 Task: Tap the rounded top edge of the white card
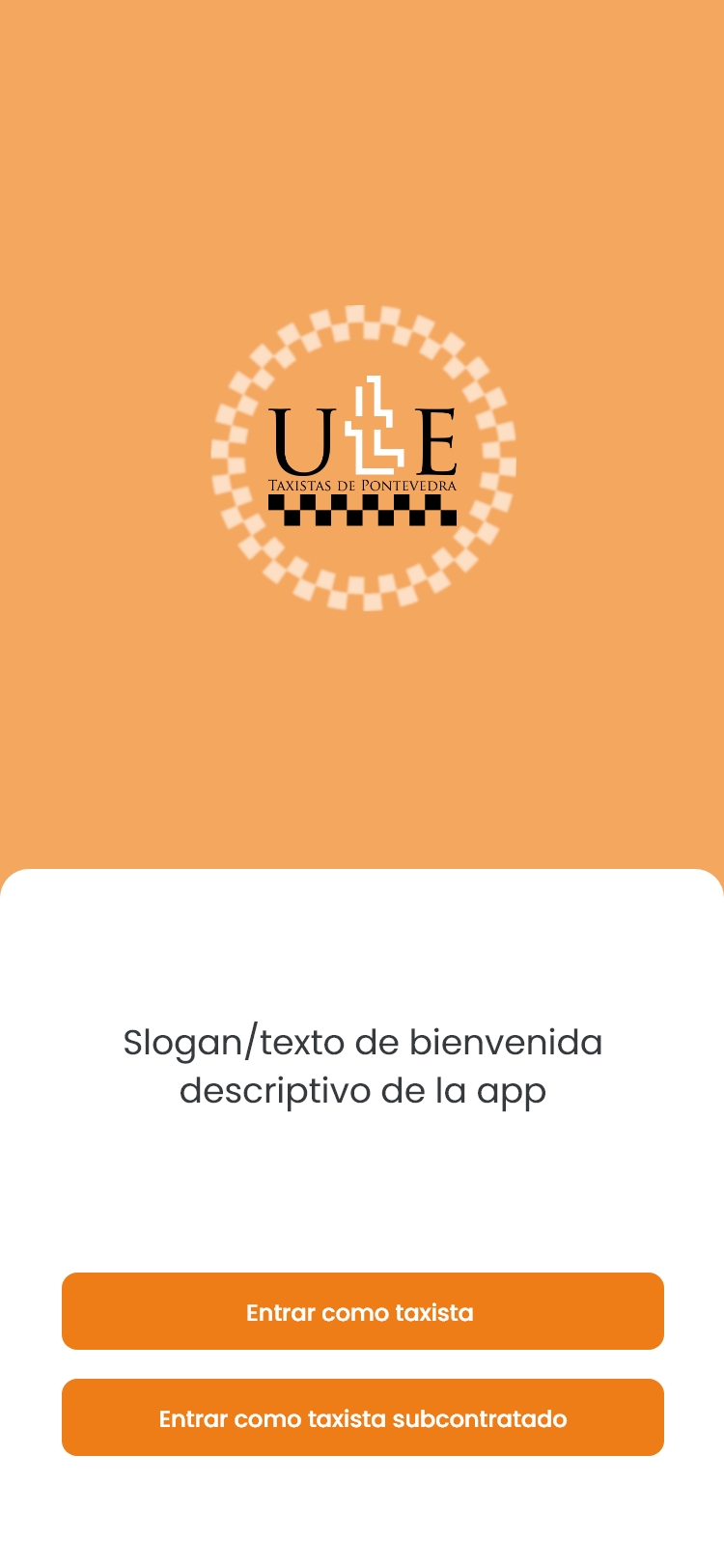coord(362,874)
